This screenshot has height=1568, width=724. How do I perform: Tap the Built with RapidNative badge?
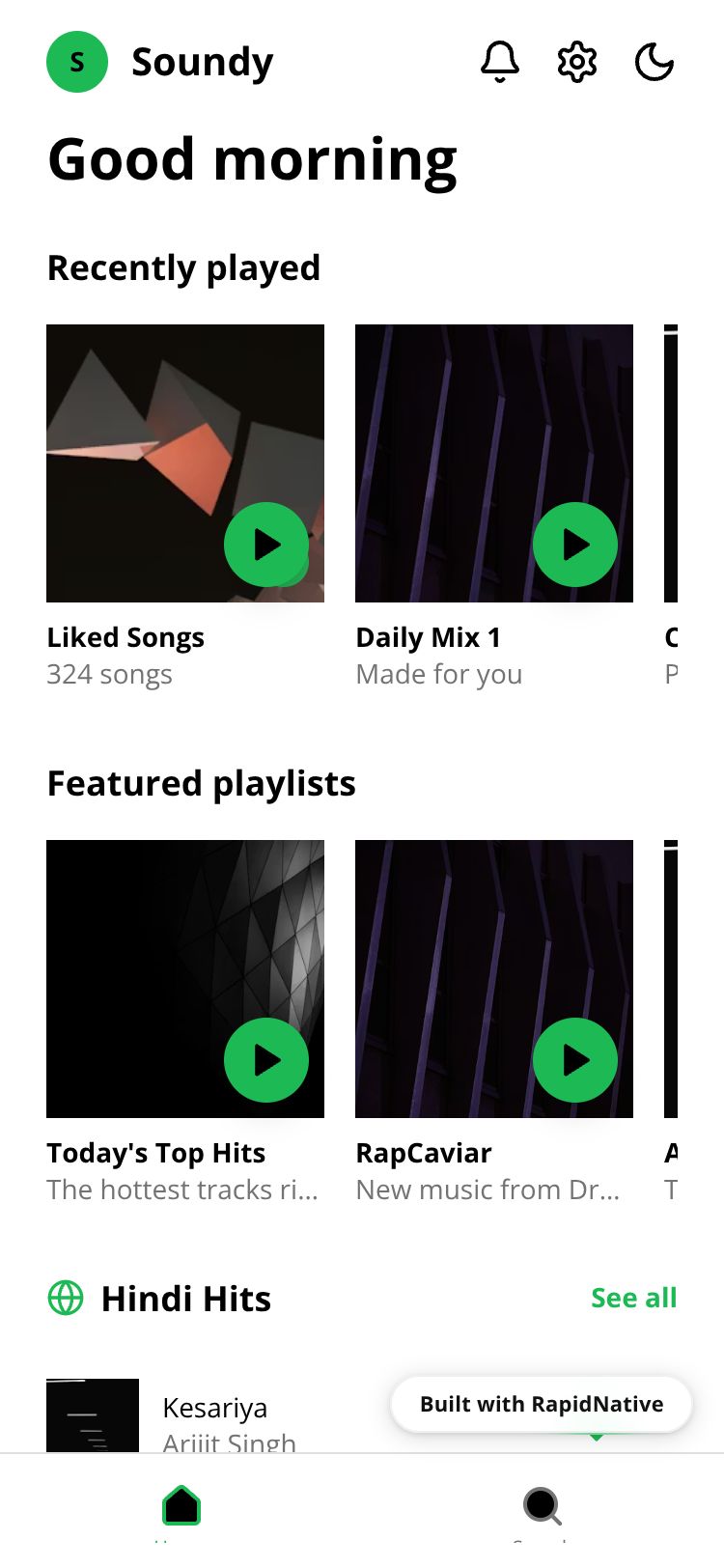coord(542,1404)
